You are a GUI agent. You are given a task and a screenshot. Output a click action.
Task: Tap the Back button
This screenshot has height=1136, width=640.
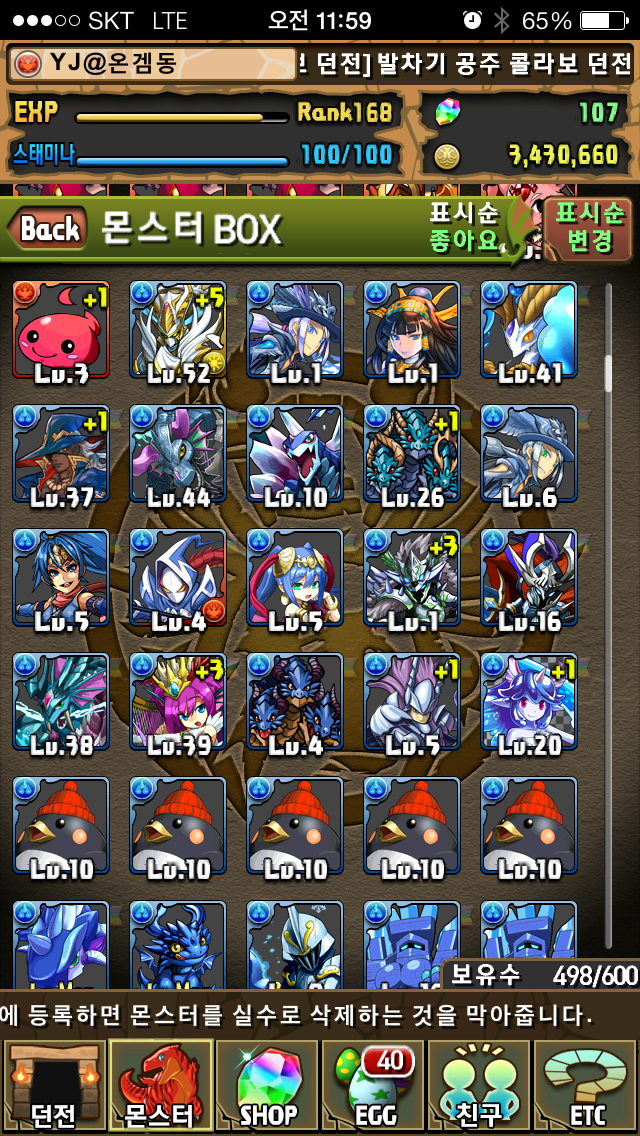(x=48, y=228)
